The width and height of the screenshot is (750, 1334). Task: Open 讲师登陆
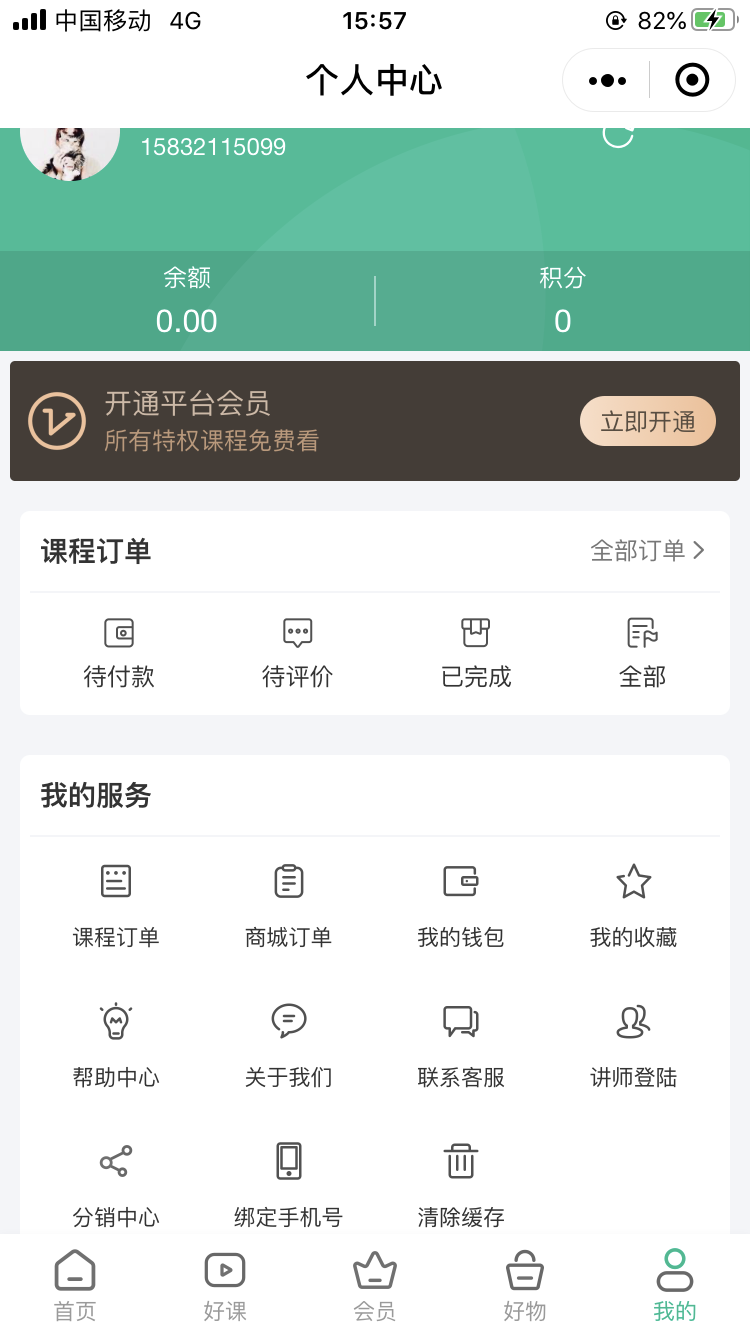pyautogui.click(x=634, y=1046)
